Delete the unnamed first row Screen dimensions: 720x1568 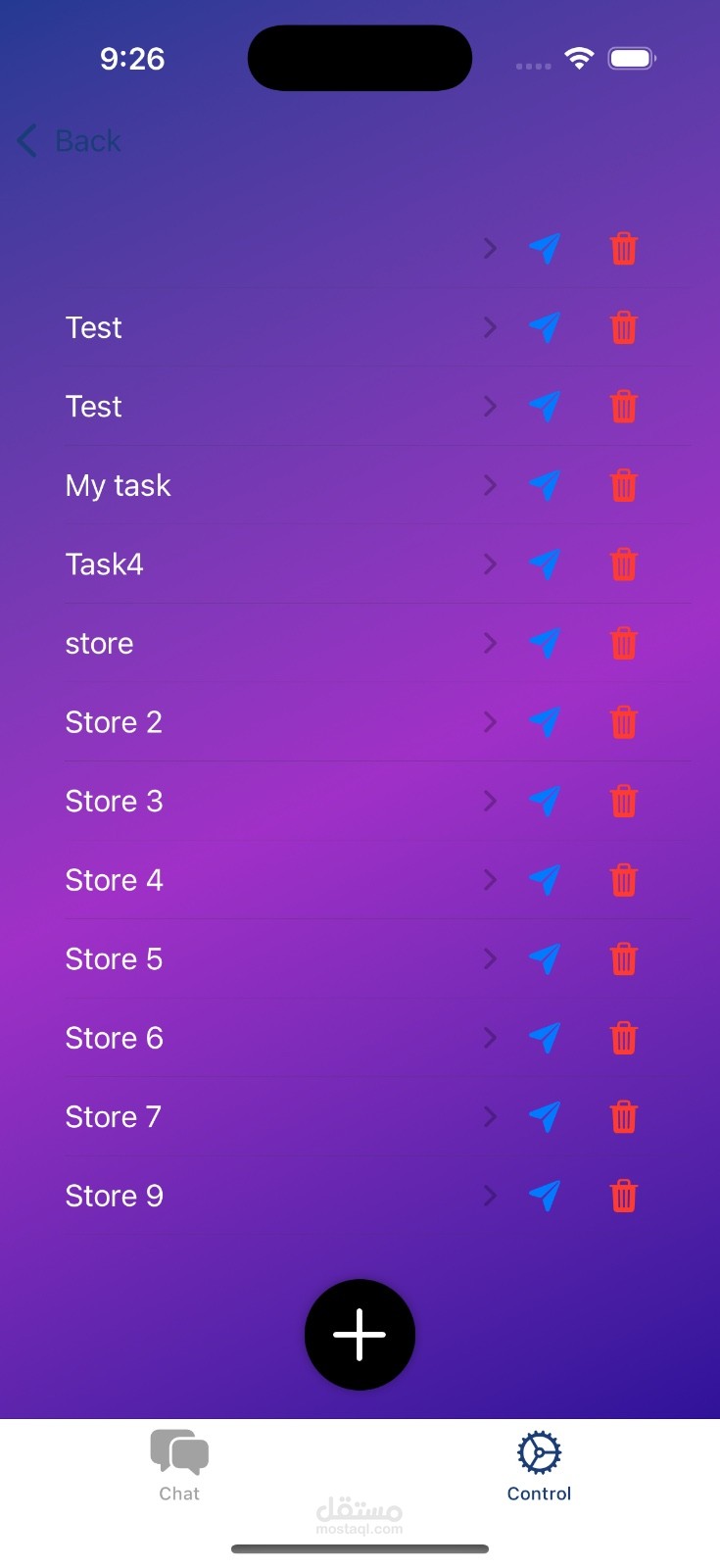[x=624, y=248]
